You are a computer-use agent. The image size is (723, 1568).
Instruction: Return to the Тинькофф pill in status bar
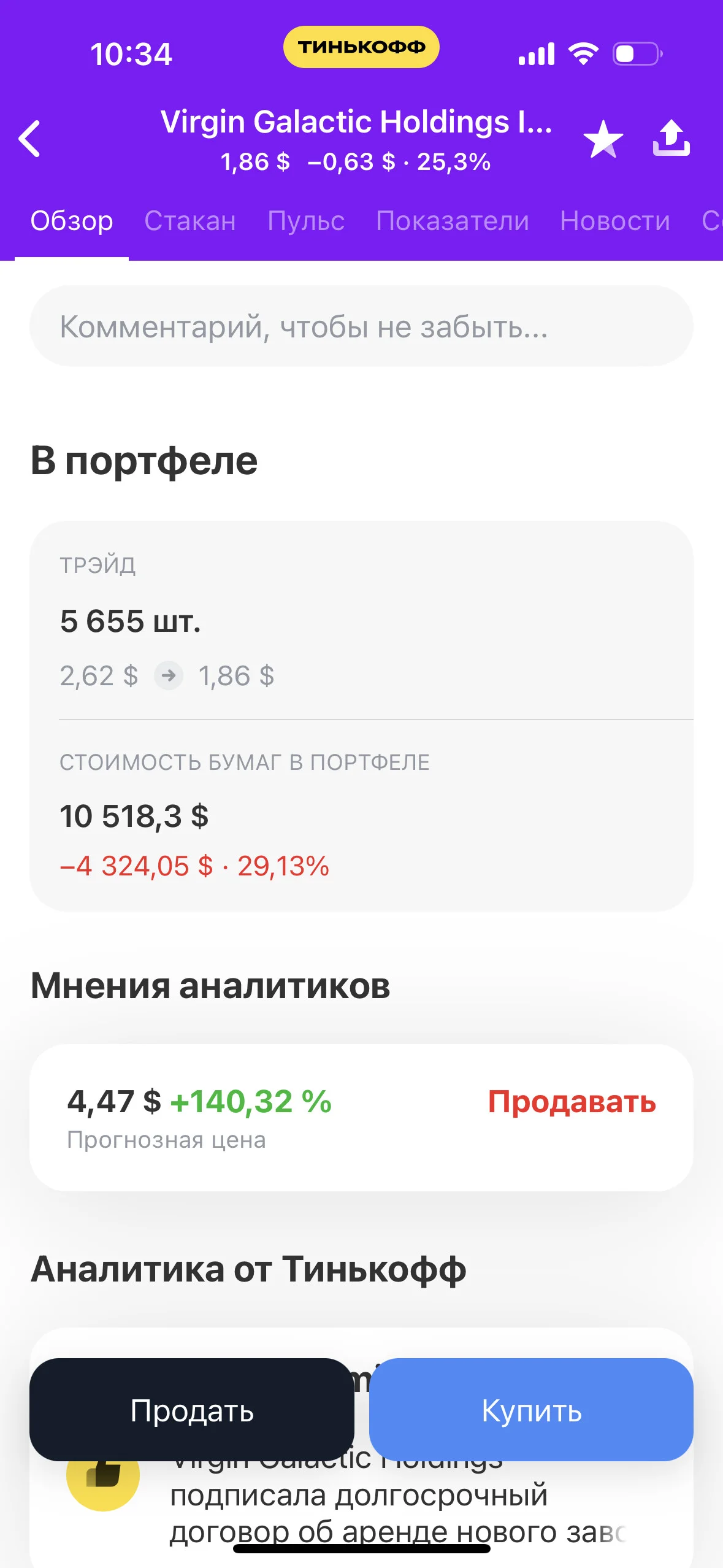[x=361, y=47]
